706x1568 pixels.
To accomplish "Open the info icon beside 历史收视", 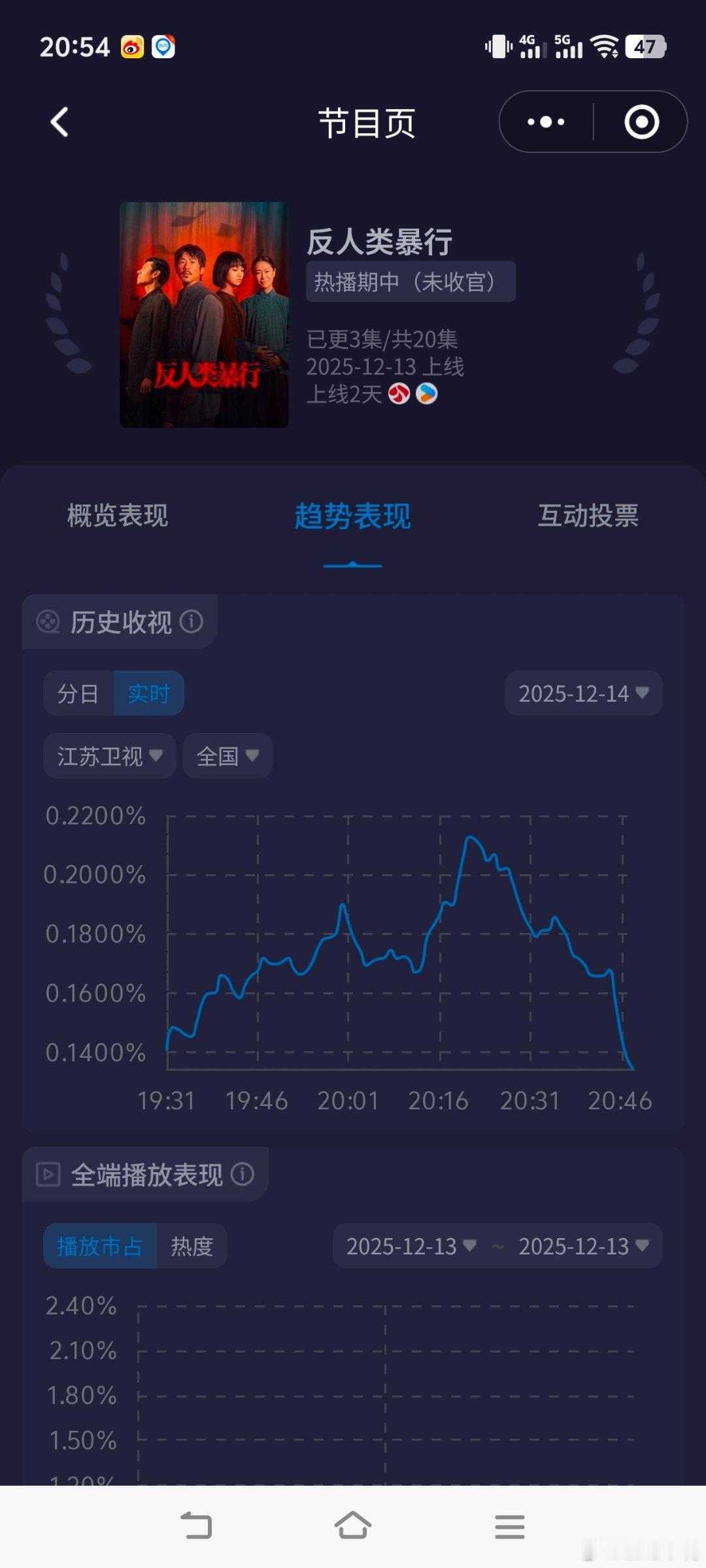I will [192, 622].
